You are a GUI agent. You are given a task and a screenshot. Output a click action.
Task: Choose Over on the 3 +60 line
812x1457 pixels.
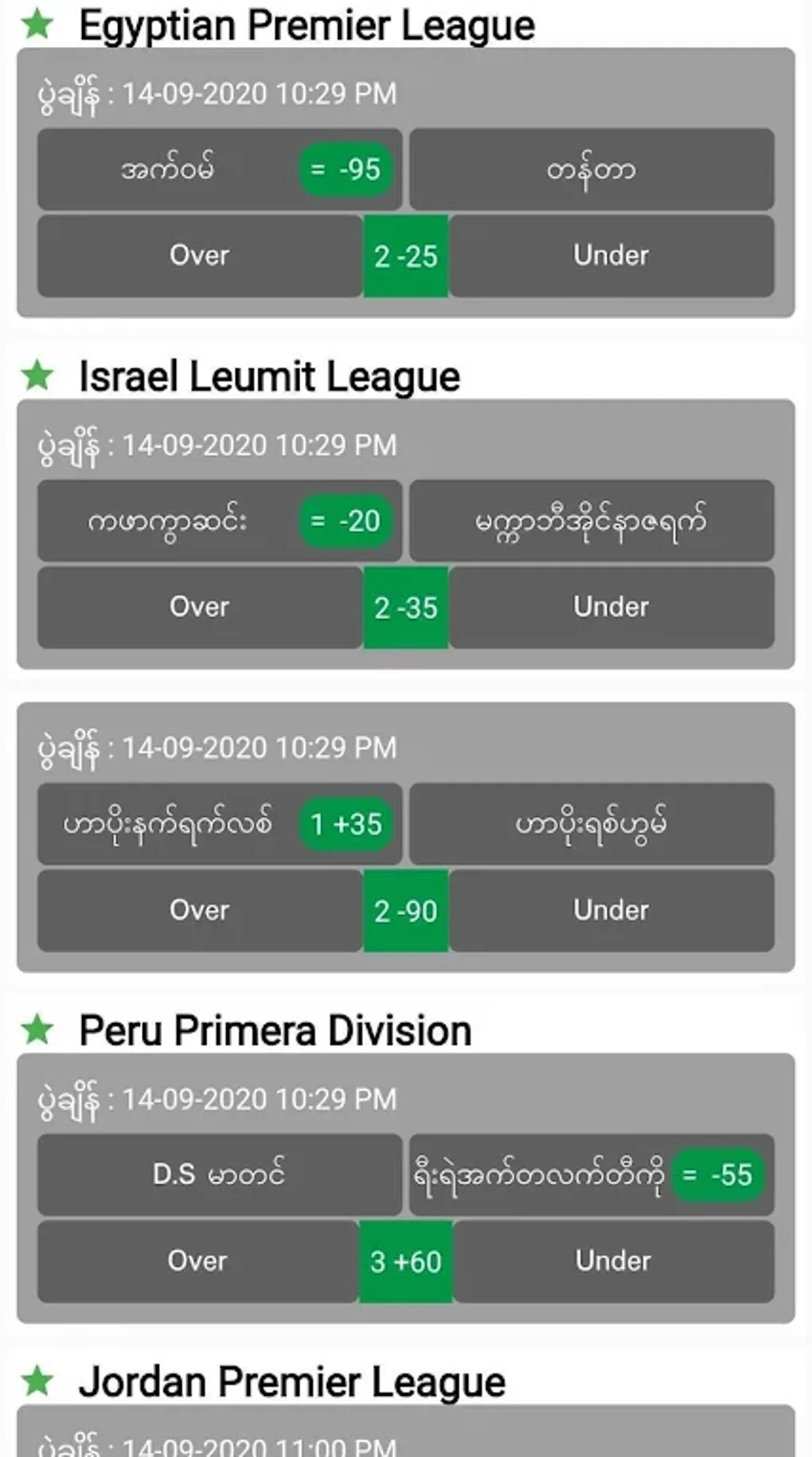pyautogui.click(x=198, y=1261)
